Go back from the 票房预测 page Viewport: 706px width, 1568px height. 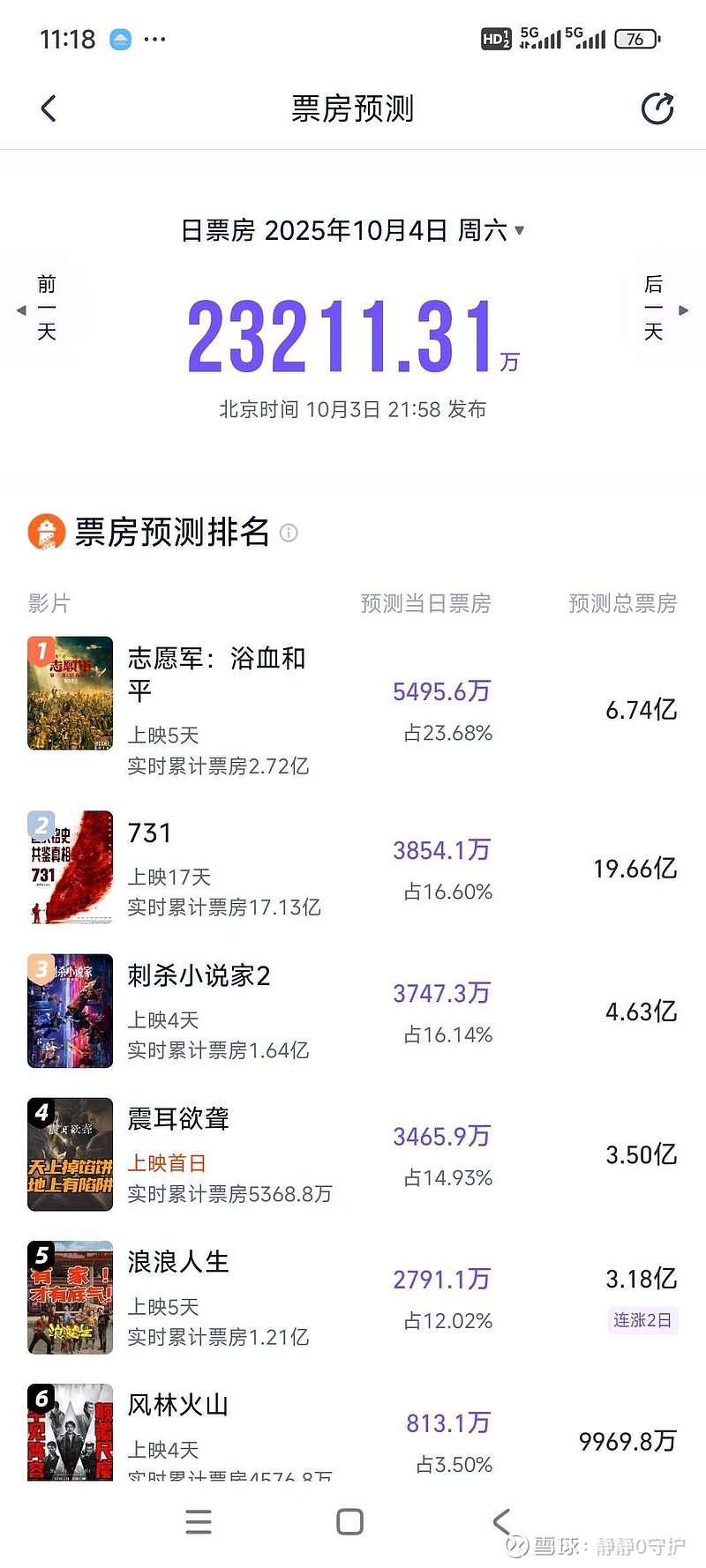pos(49,108)
